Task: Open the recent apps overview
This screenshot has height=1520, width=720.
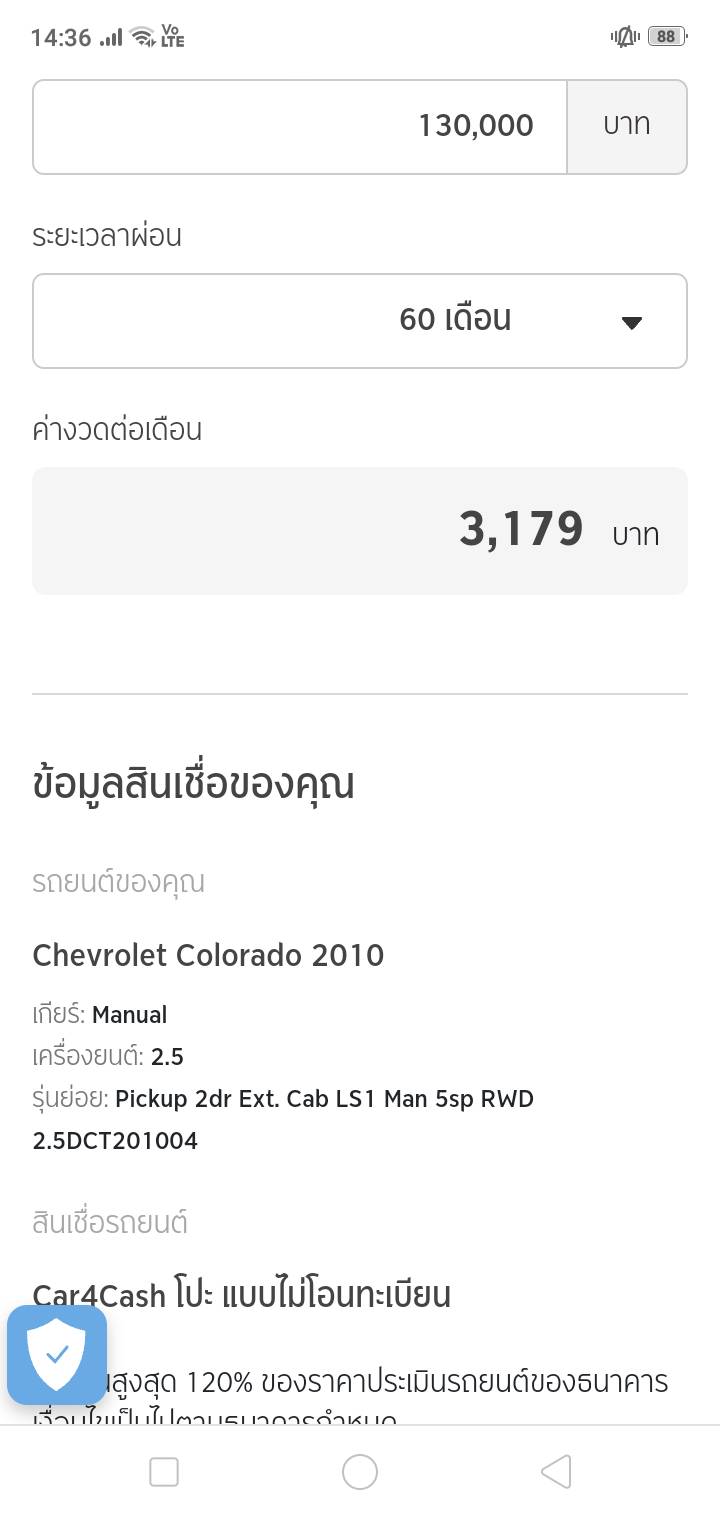Action: point(164,1472)
